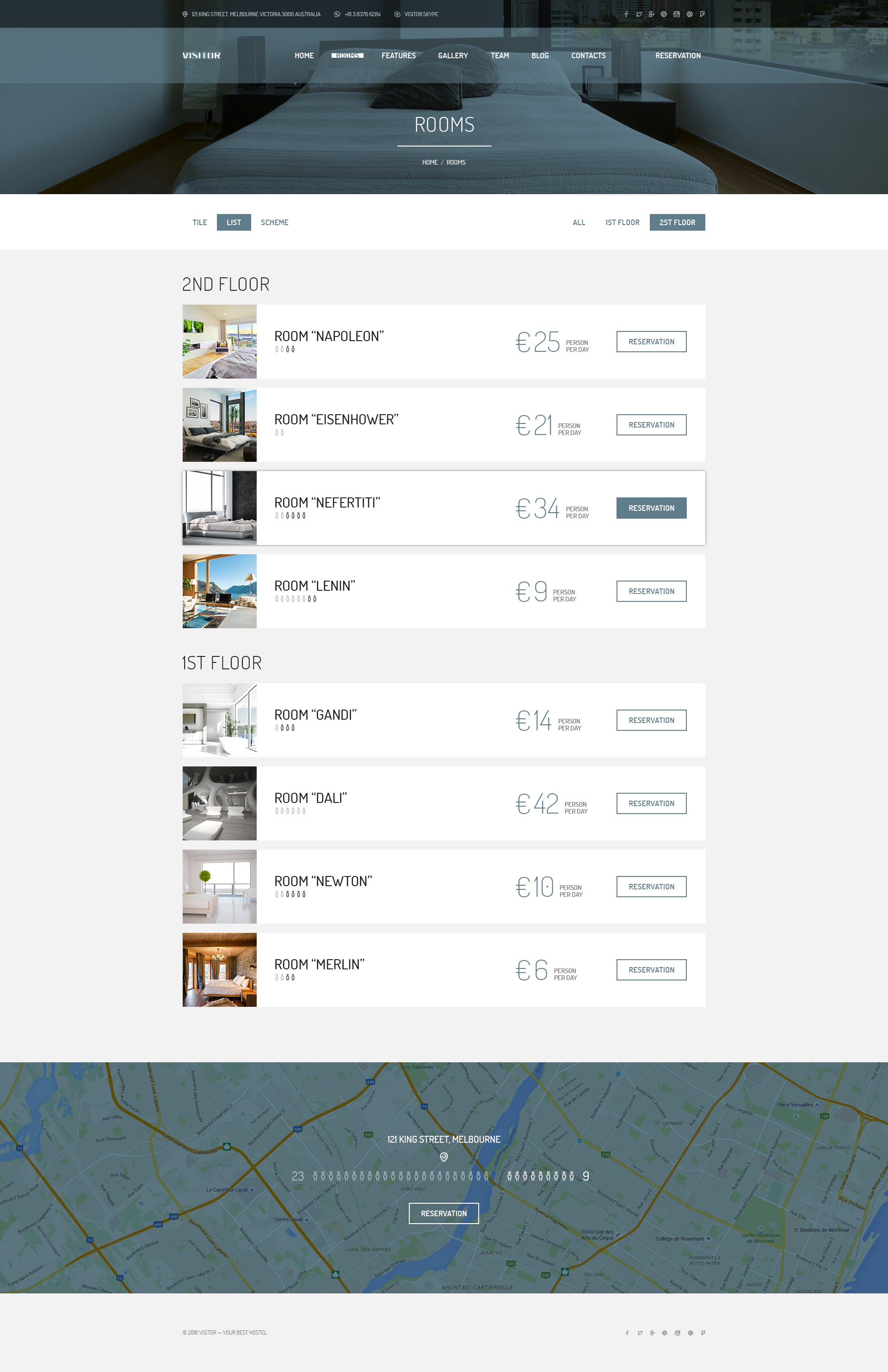
Task: Switch to Scheme view
Action: pyautogui.click(x=274, y=222)
